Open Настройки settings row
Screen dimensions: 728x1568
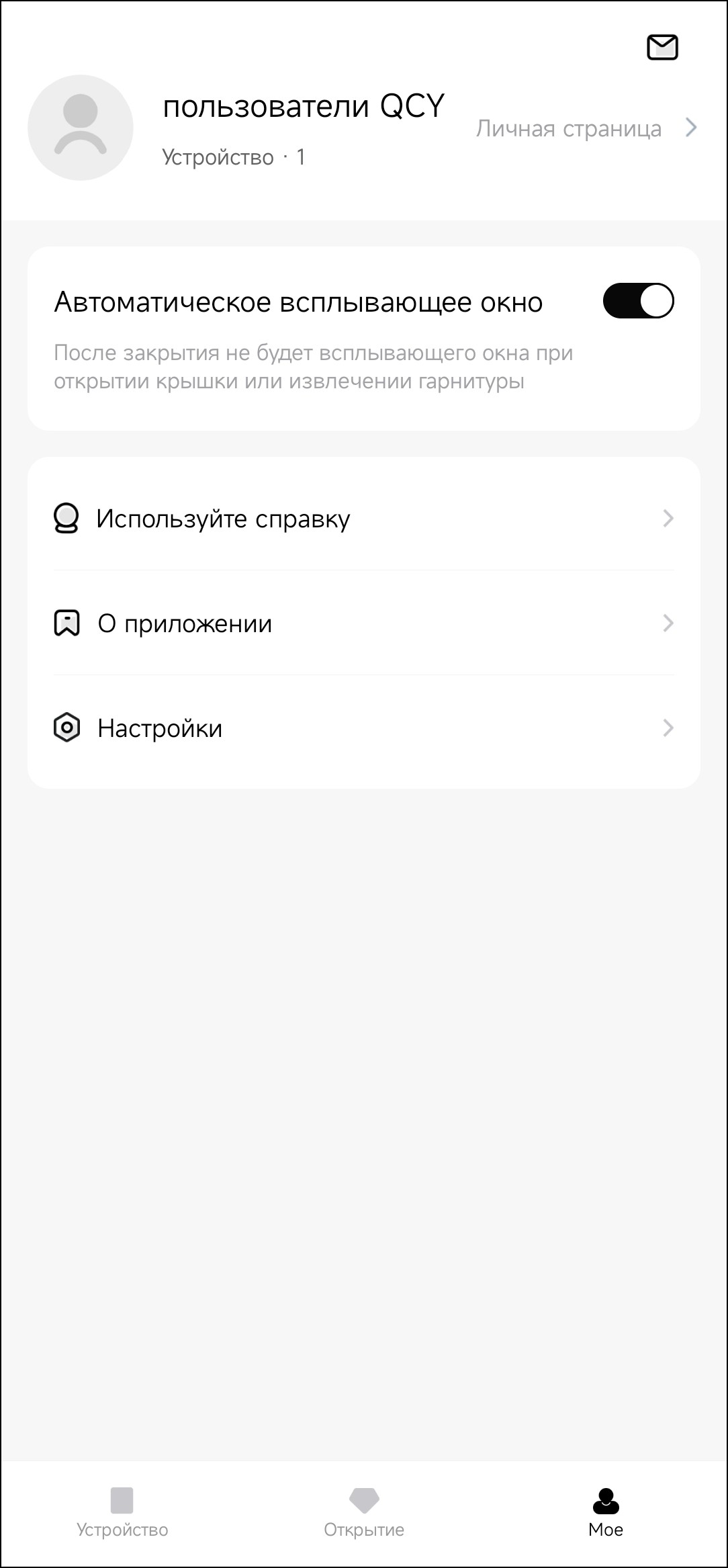coord(363,728)
